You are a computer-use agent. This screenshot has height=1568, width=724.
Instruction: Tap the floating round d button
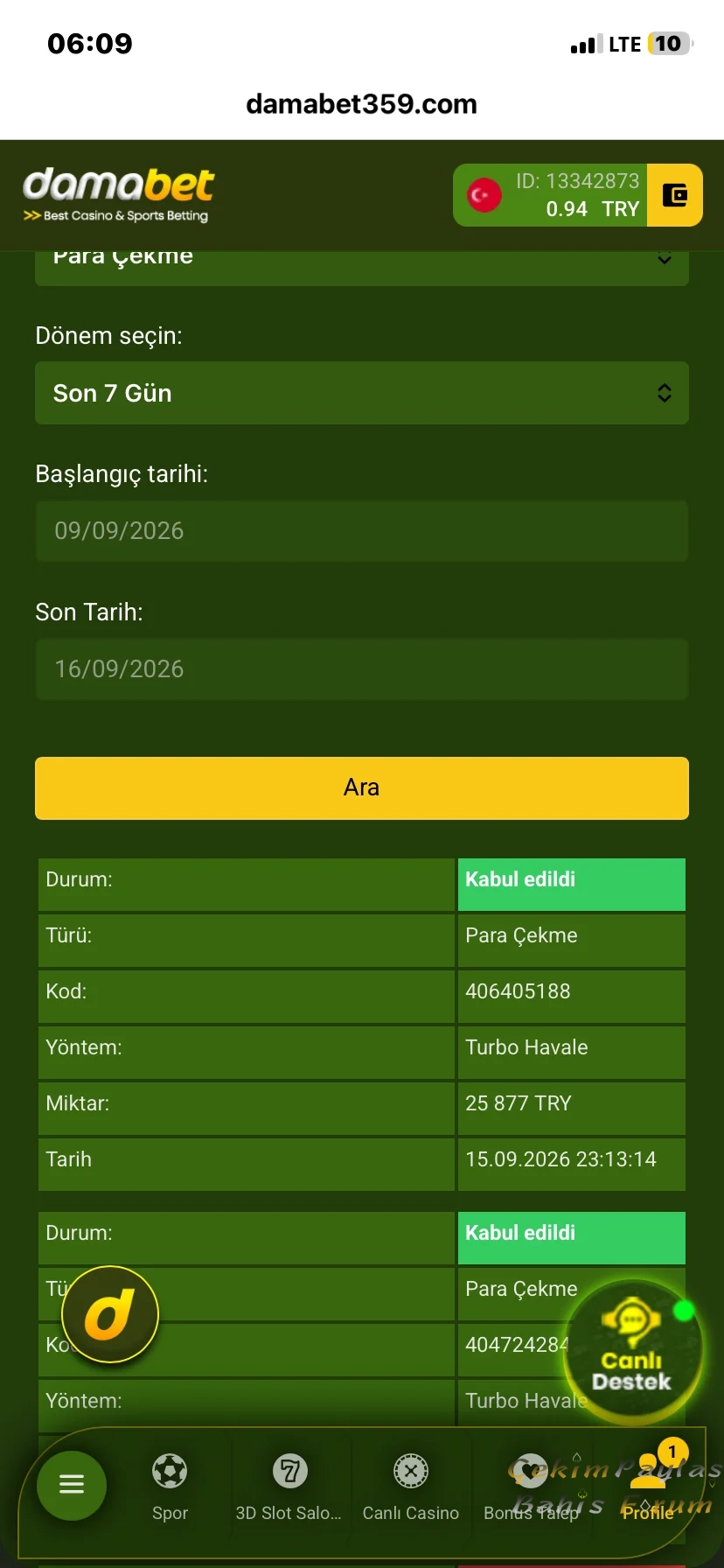tap(110, 1314)
